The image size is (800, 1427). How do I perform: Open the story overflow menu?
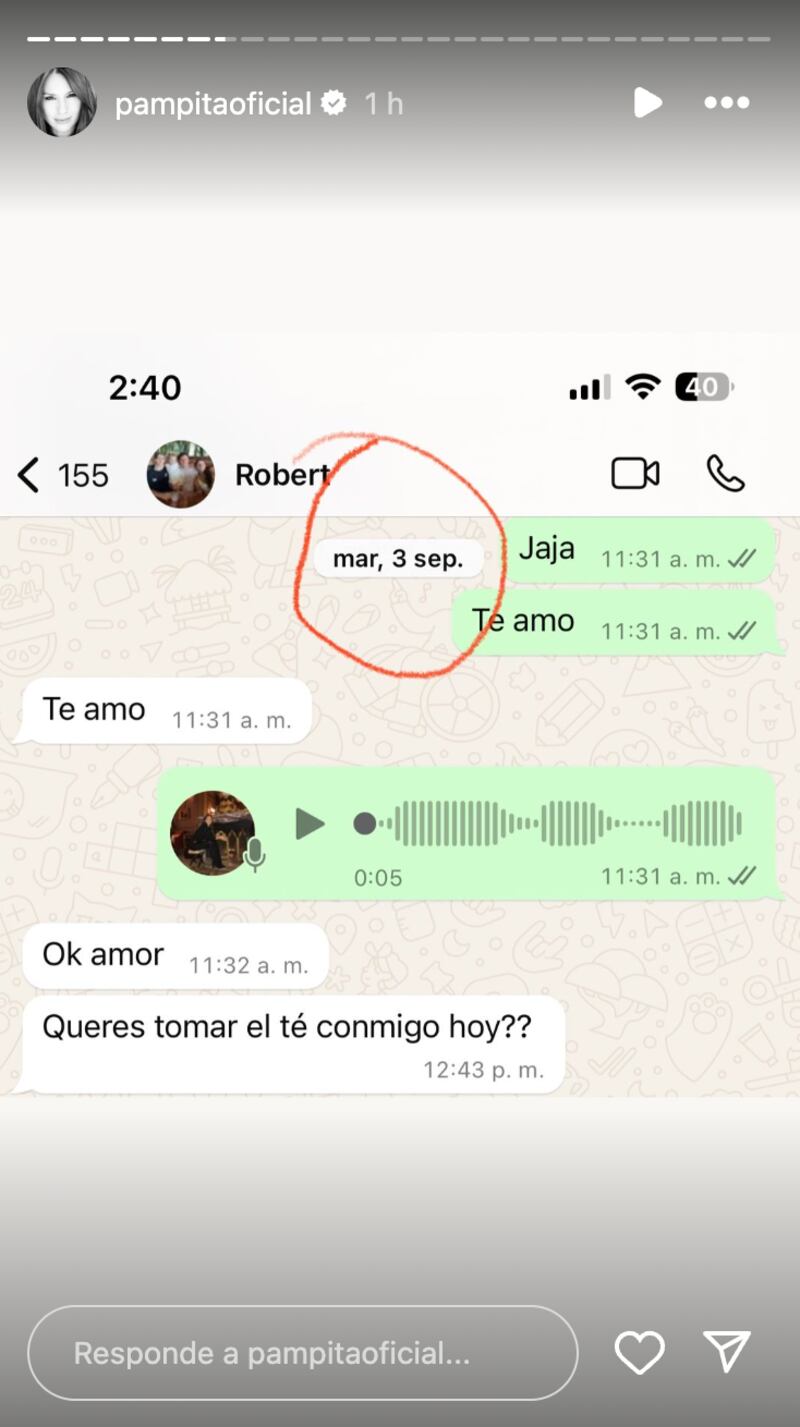point(726,102)
